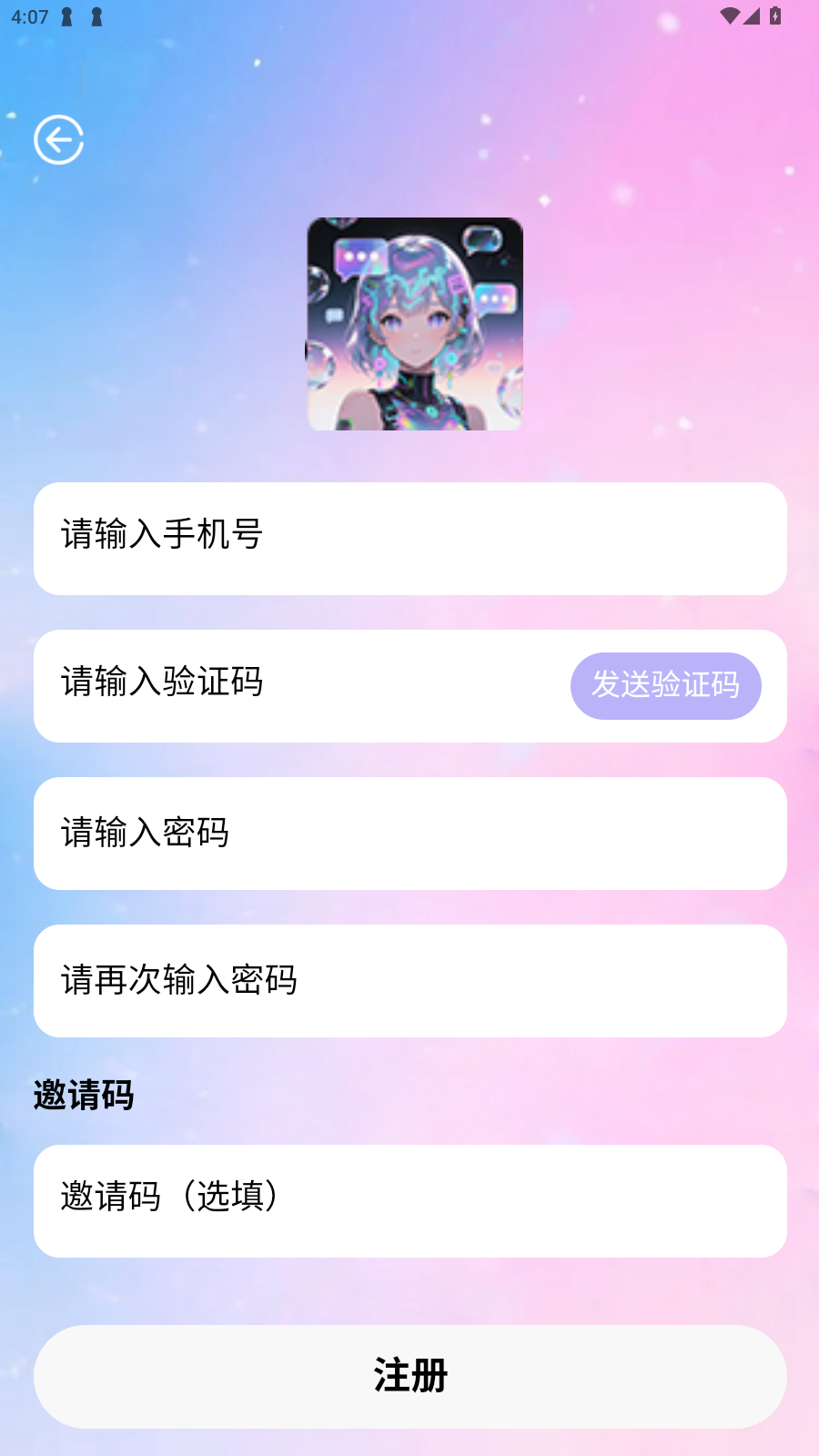Click the 请输入密码 password field
Screen dimensions: 819x1456
click(x=409, y=834)
